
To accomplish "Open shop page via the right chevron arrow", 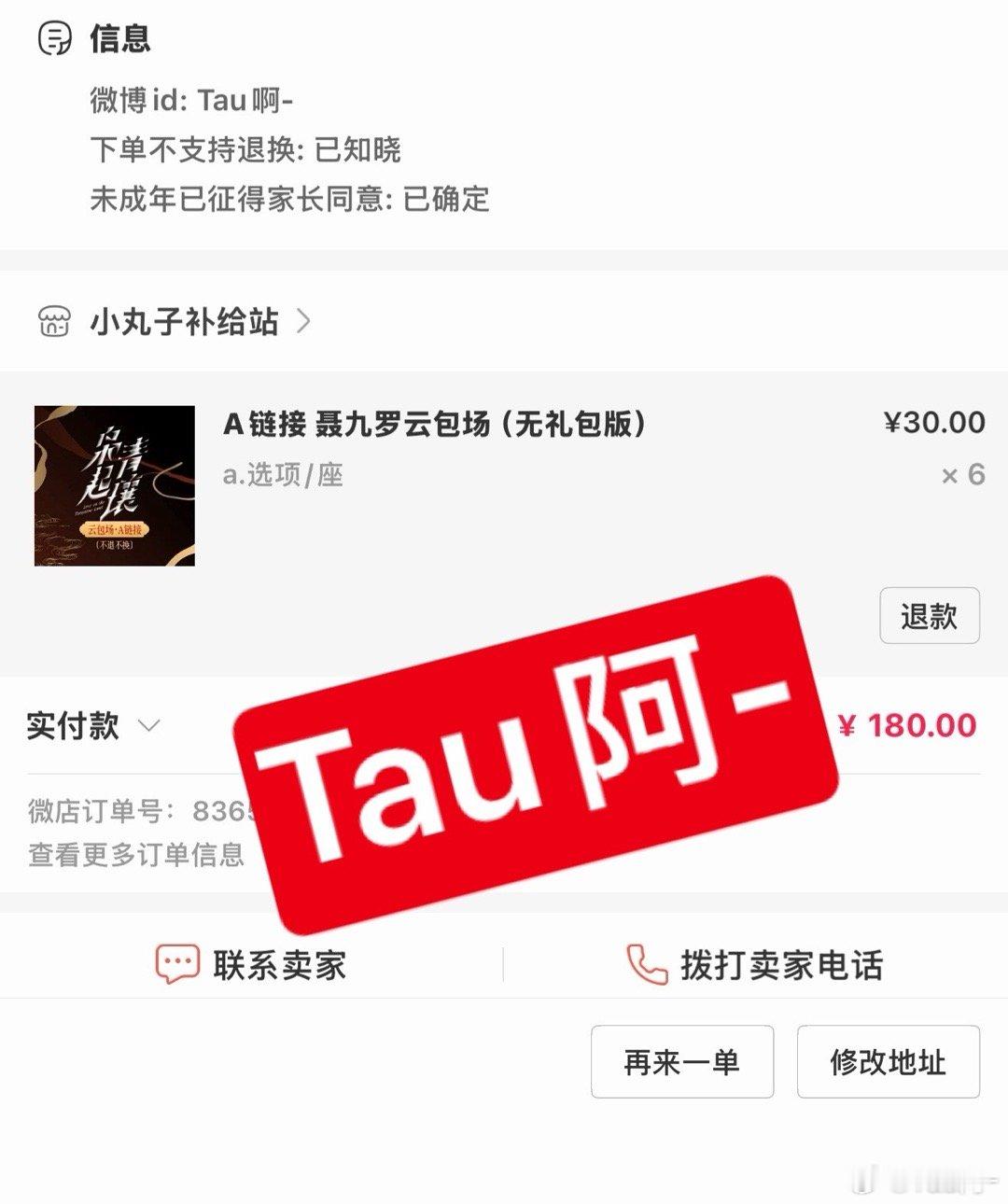I will coord(303,322).
